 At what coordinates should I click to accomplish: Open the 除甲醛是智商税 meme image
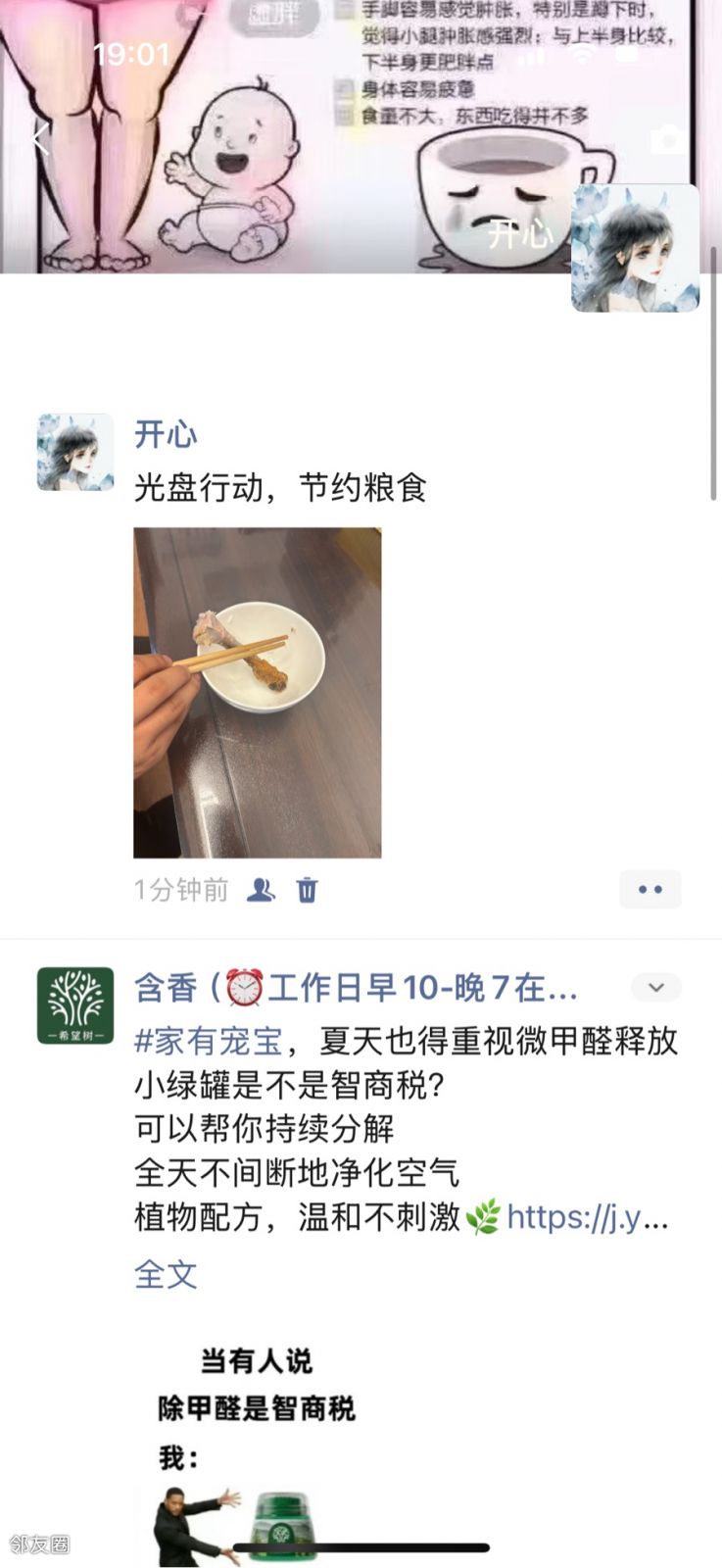pyautogui.click(x=257, y=1450)
